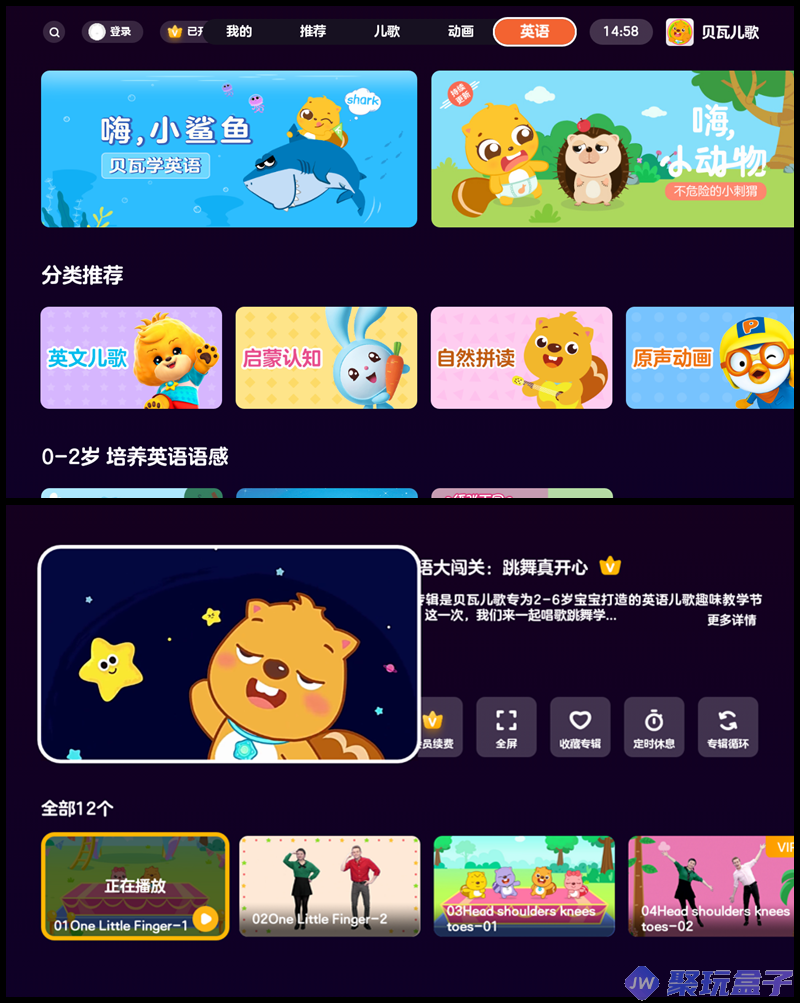
Task: Favorite the album via 收藏专辑
Action: [x=580, y=727]
